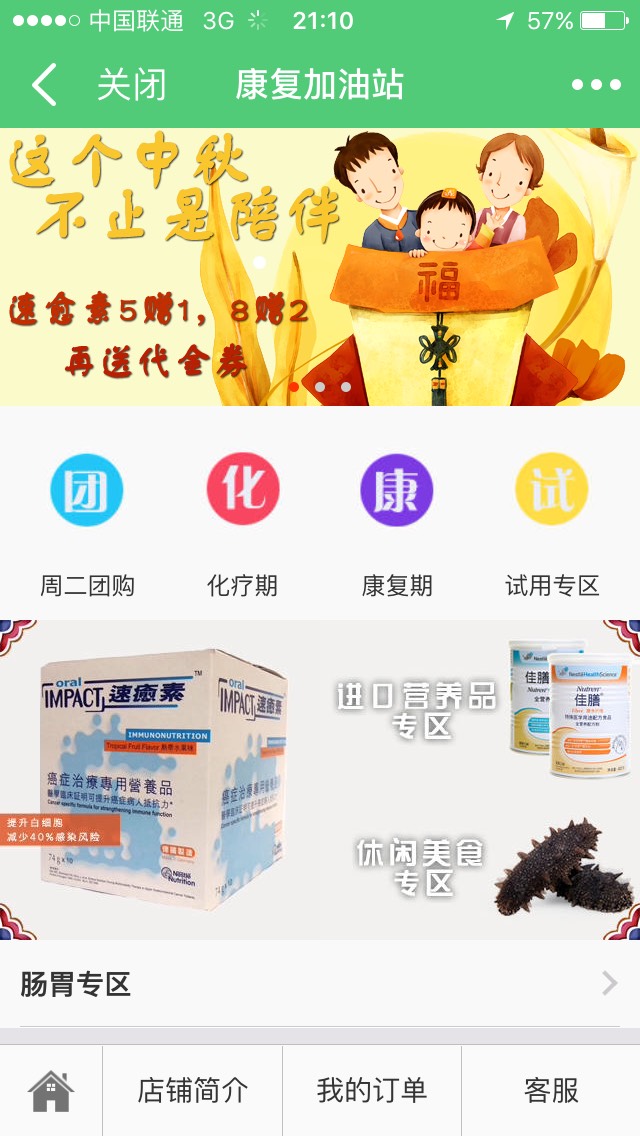View 我的订单 my orders
This screenshot has height=1136, width=640.
coord(372,1091)
